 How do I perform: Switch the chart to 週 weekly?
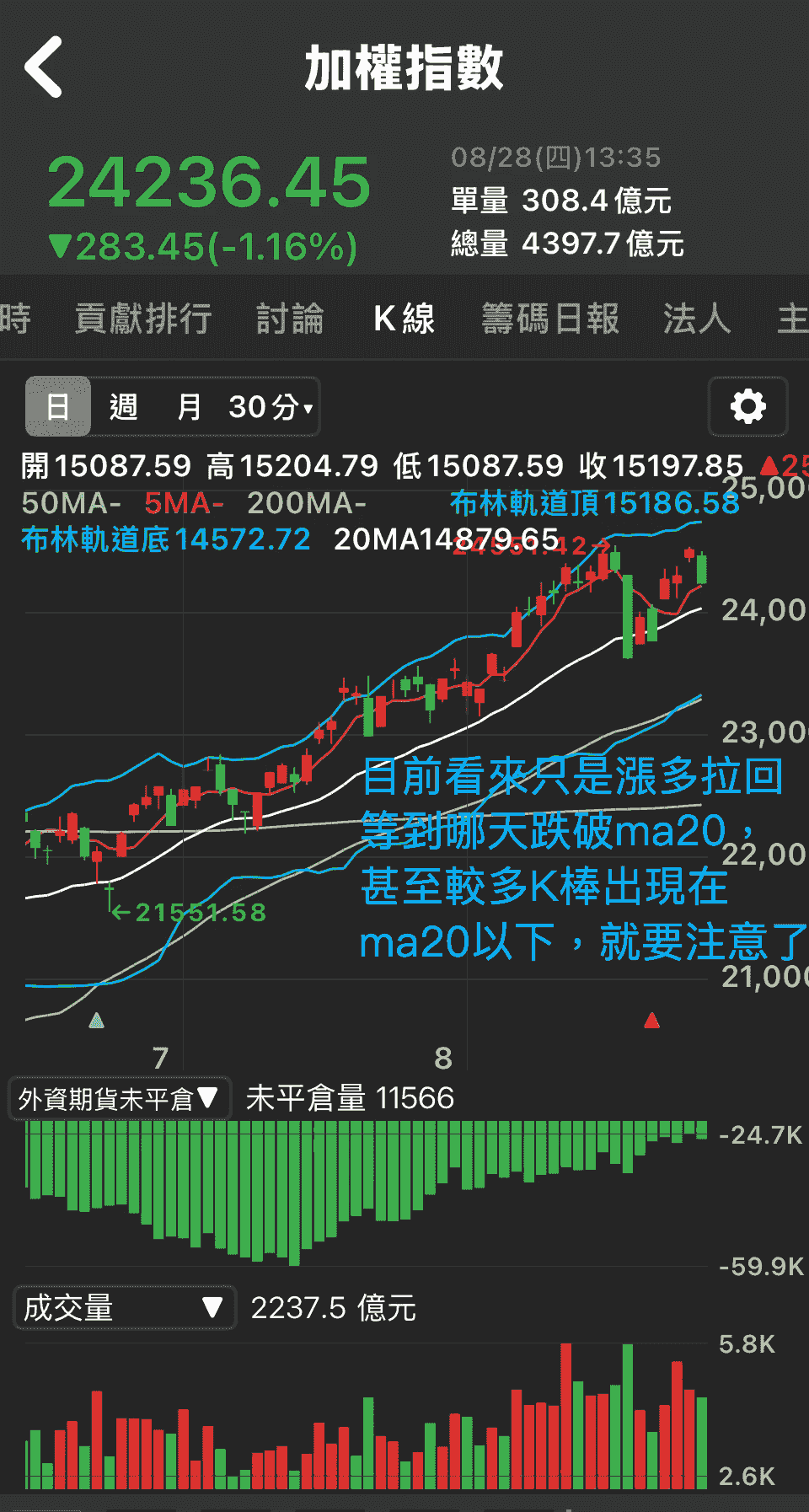(124, 407)
